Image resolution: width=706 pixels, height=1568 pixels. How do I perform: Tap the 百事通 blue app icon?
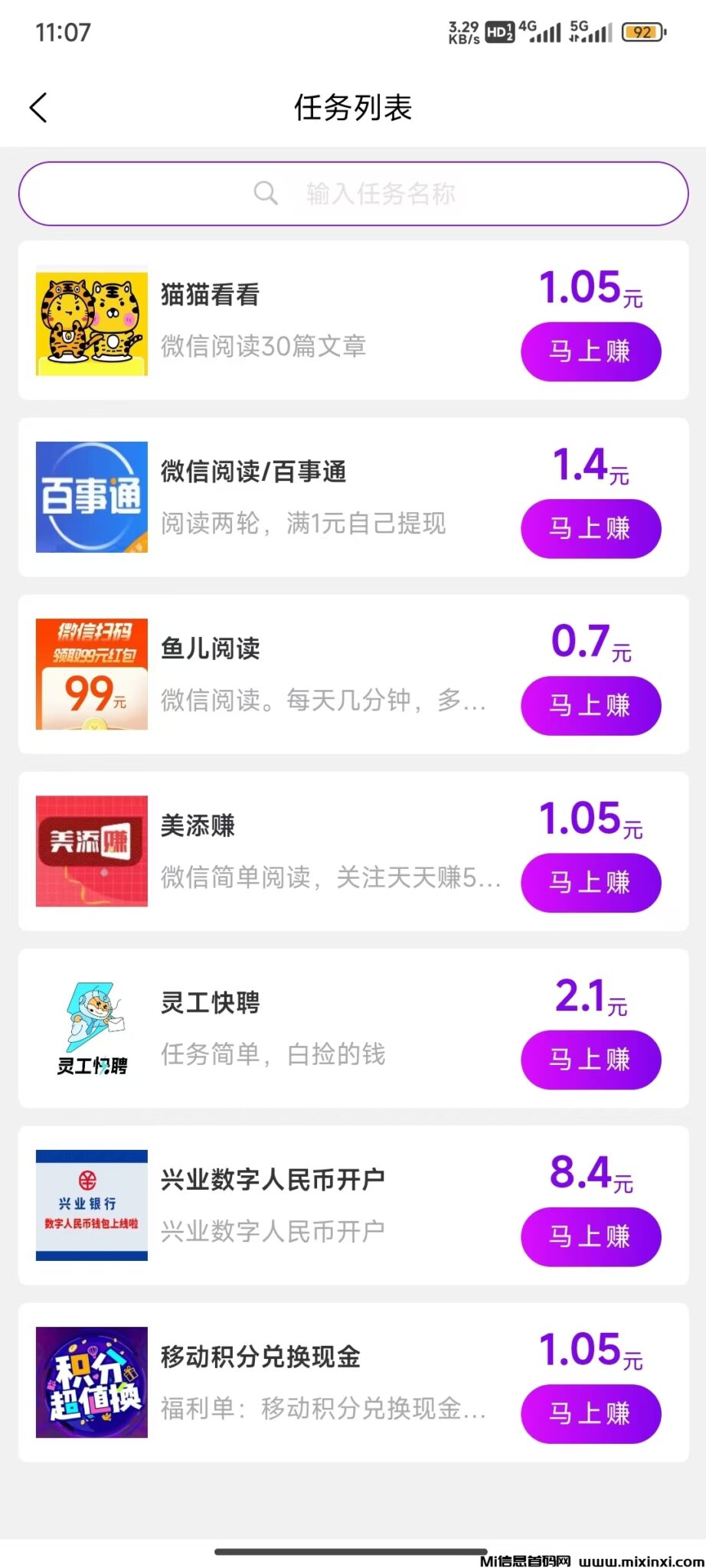point(90,498)
